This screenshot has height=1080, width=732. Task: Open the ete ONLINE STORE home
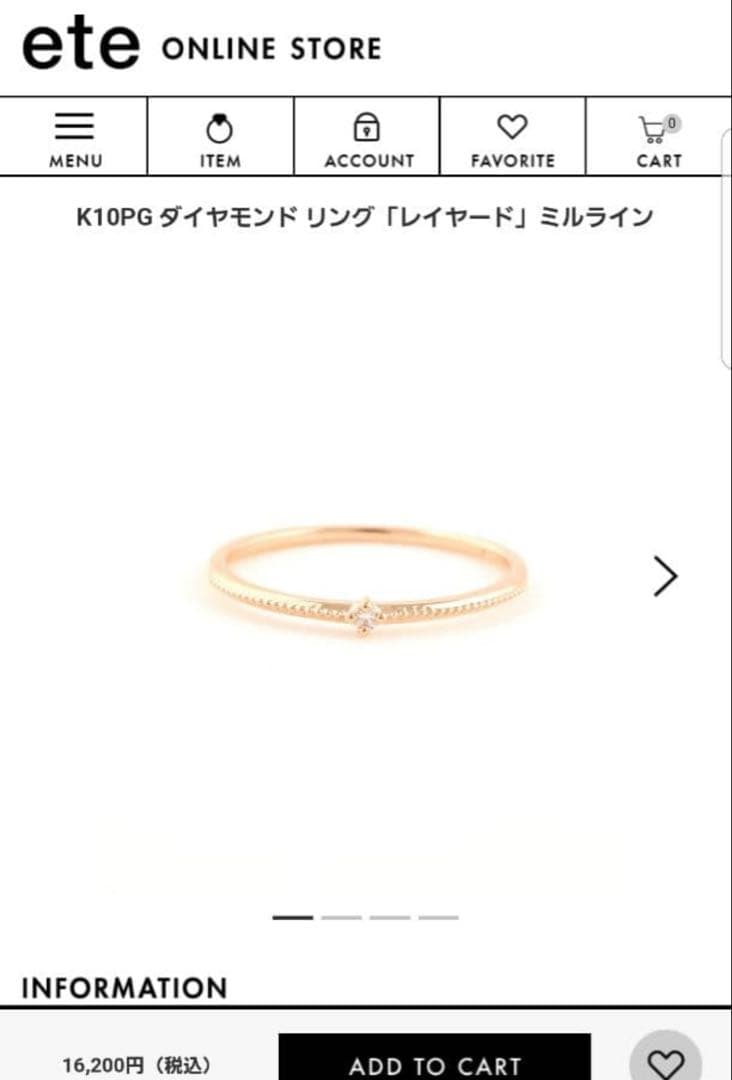click(202, 47)
